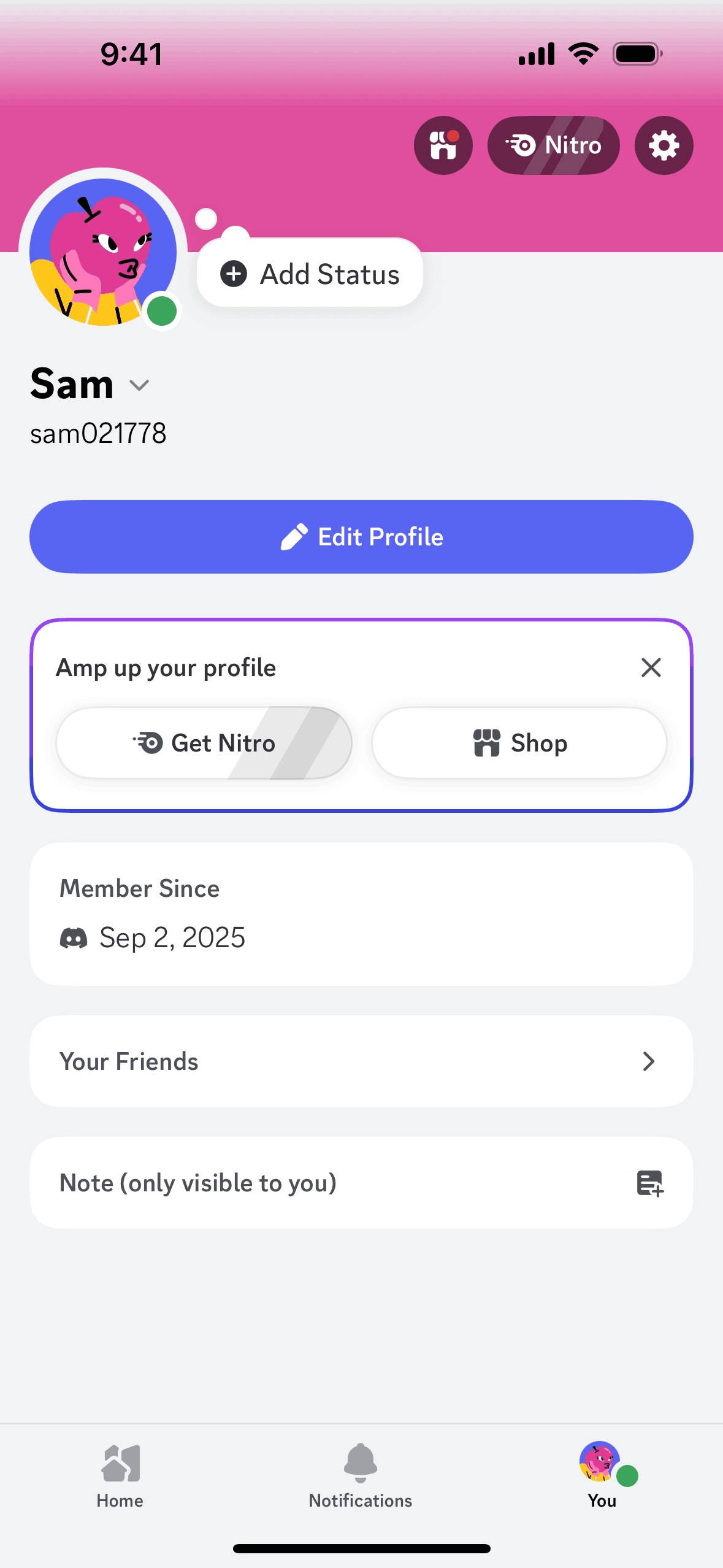The height and width of the screenshot is (1568, 723).
Task: Toggle your status via Add Status
Action: pos(309,274)
